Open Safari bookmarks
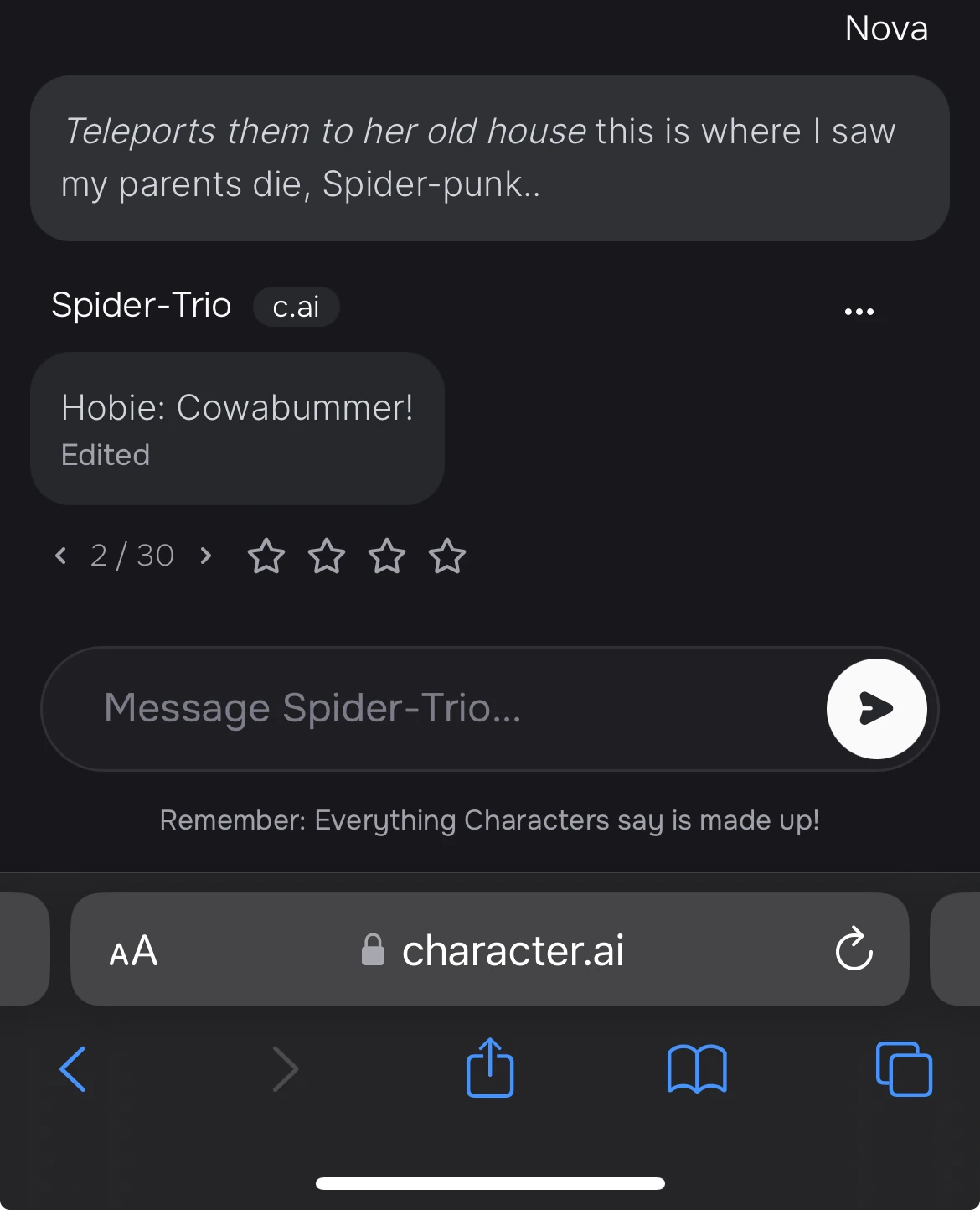Screen dimensions: 980x1210 tap(697, 1069)
